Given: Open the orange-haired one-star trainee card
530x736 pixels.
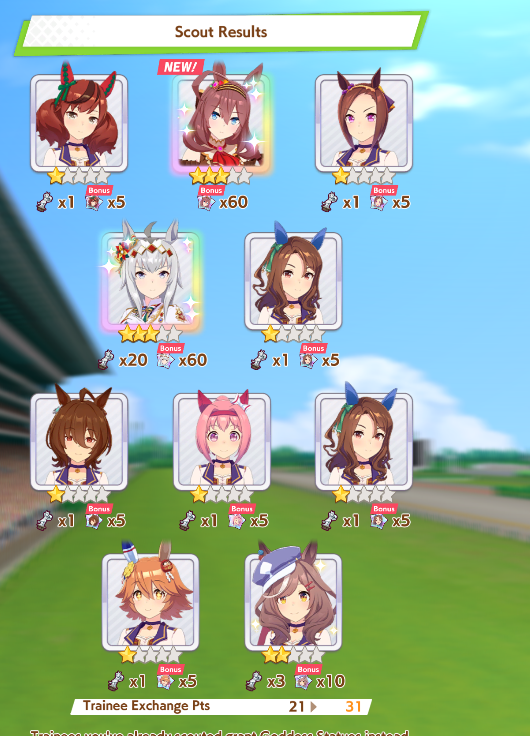Looking at the screenshot, I should 151,602.
